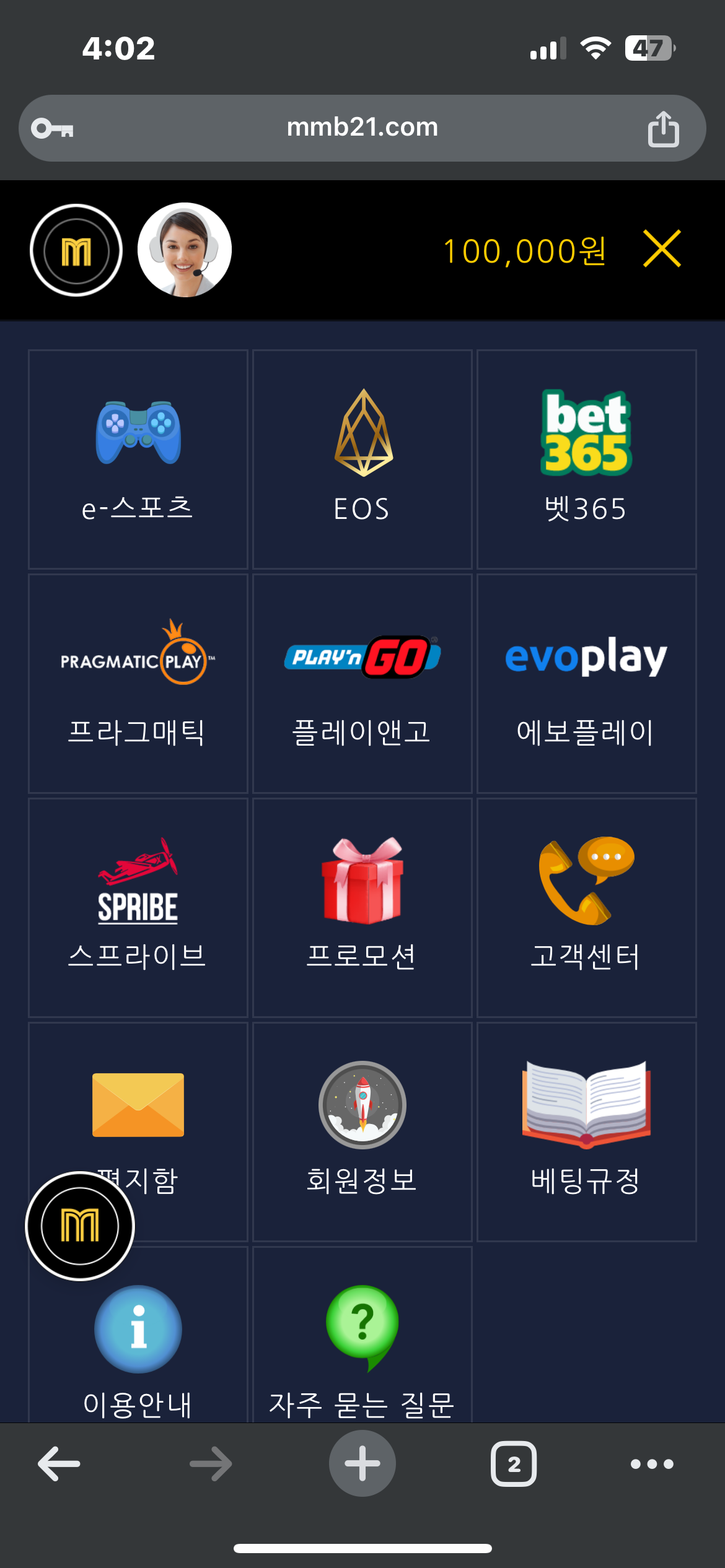
Task: Open the customer support agent avatar
Action: pos(185,250)
